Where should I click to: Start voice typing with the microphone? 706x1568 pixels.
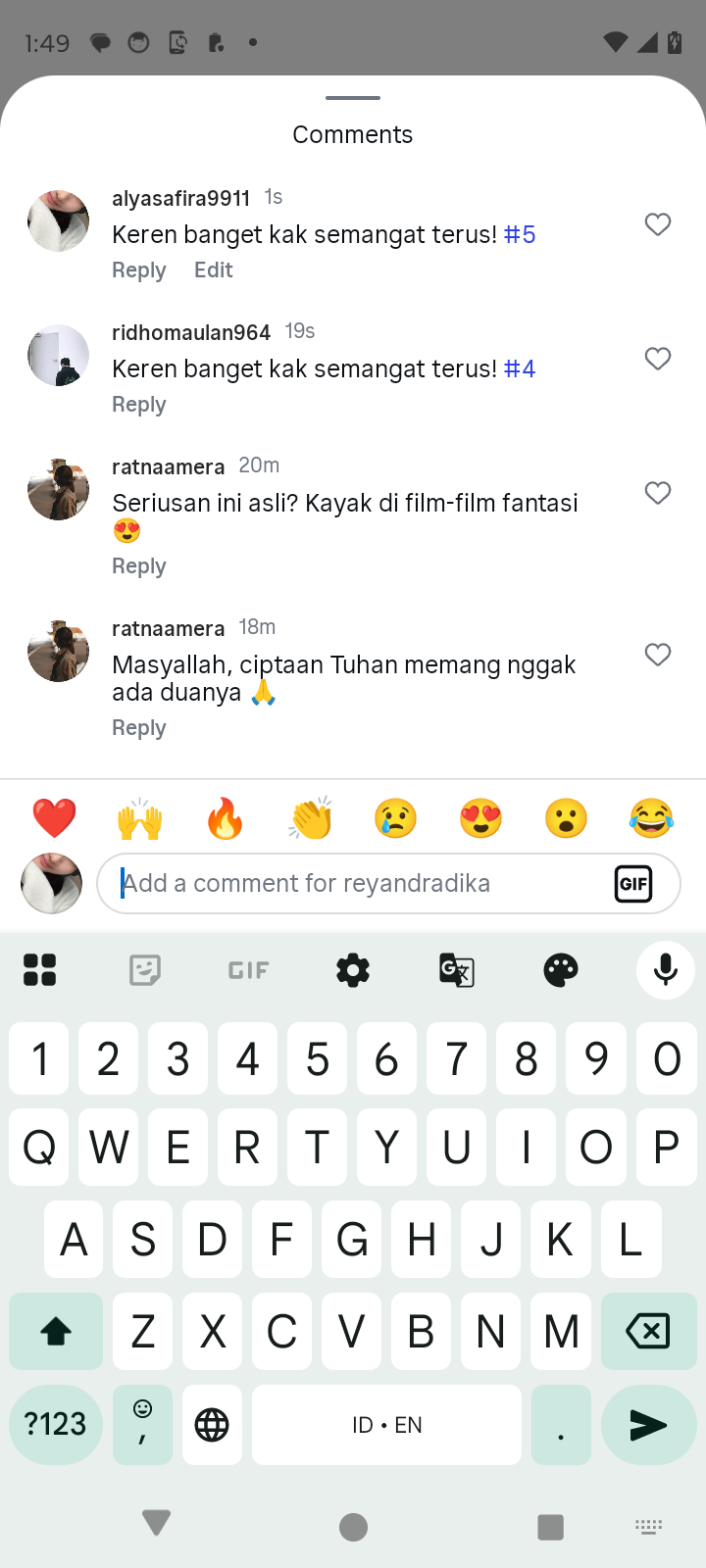coord(666,970)
